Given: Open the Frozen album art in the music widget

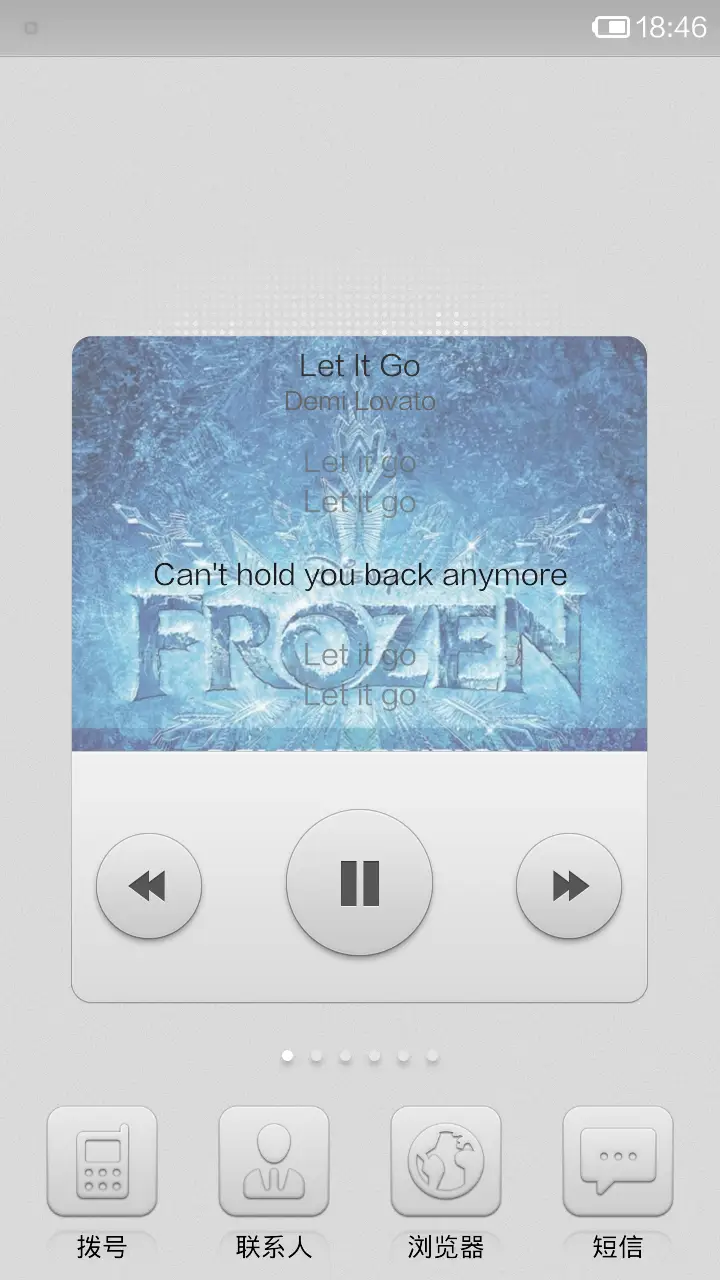Looking at the screenshot, I should 359,544.
